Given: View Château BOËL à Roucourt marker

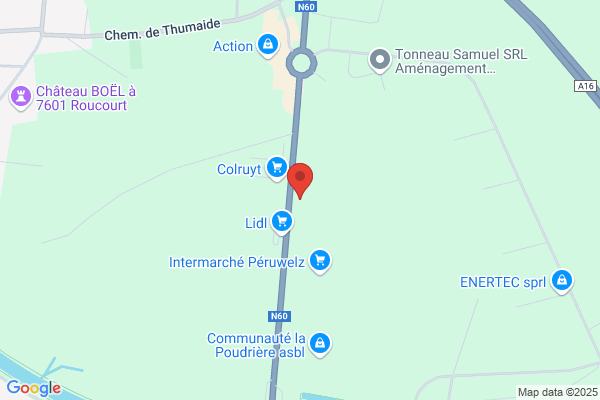Looking at the screenshot, I should 20,97.
